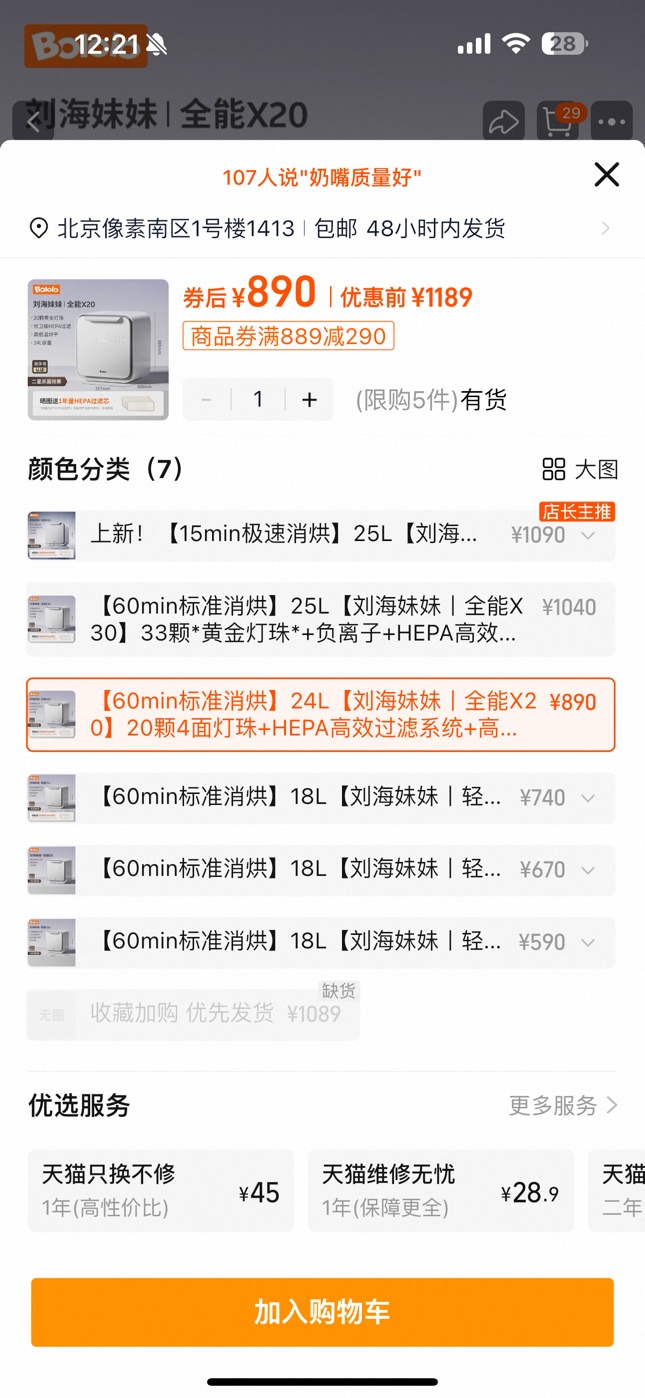Open 更多服务 more services
645x1398 pixels.
563,1105
